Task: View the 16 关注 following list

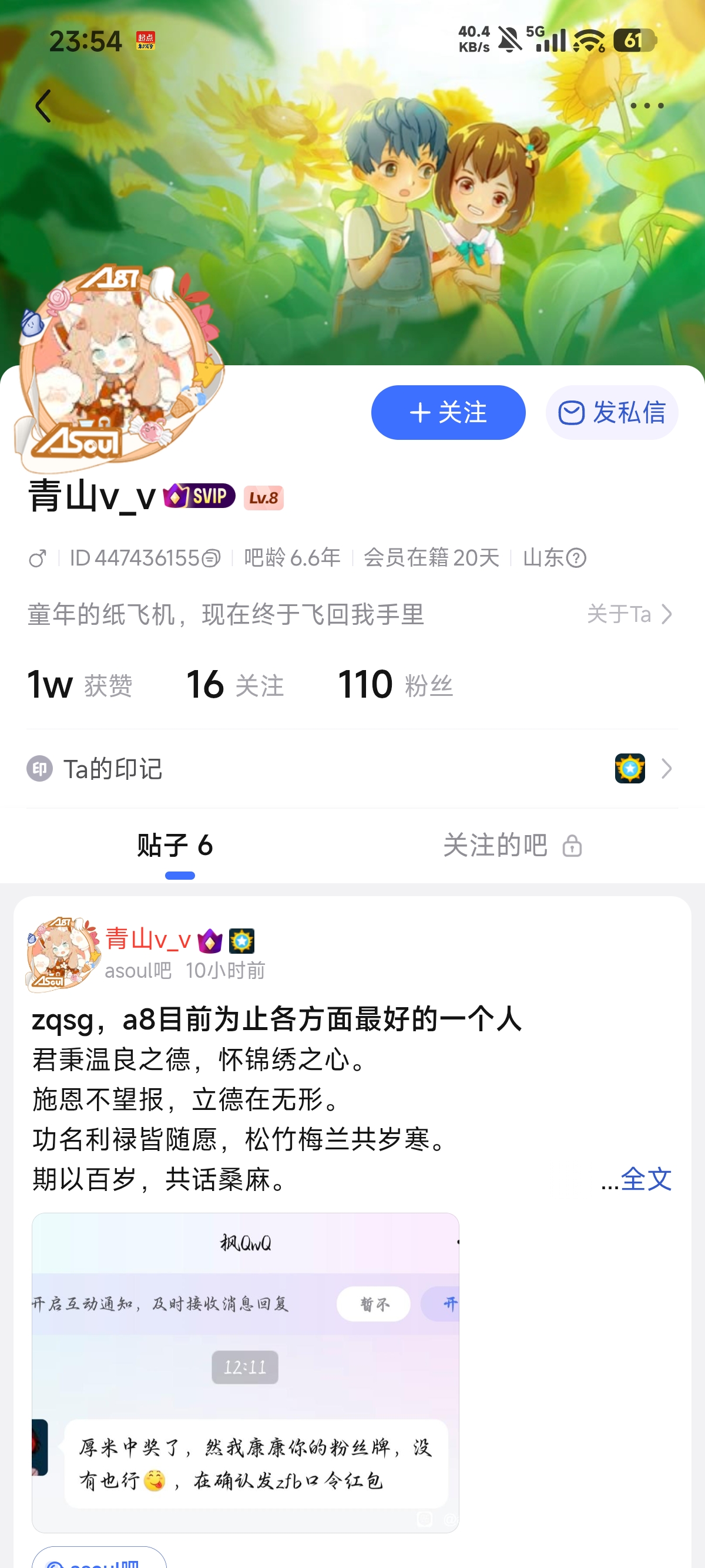Action: coord(235,685)
